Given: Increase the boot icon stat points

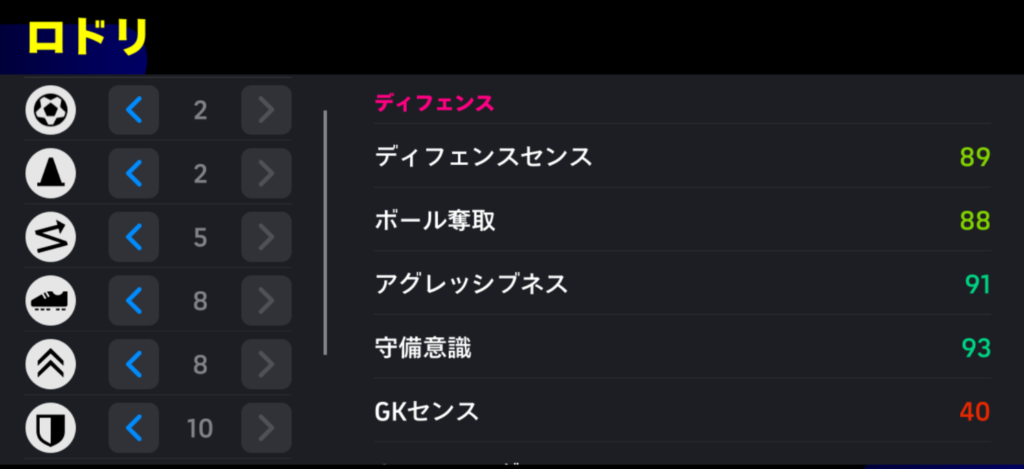Looking at the screenshot, I should pos(266,300).
